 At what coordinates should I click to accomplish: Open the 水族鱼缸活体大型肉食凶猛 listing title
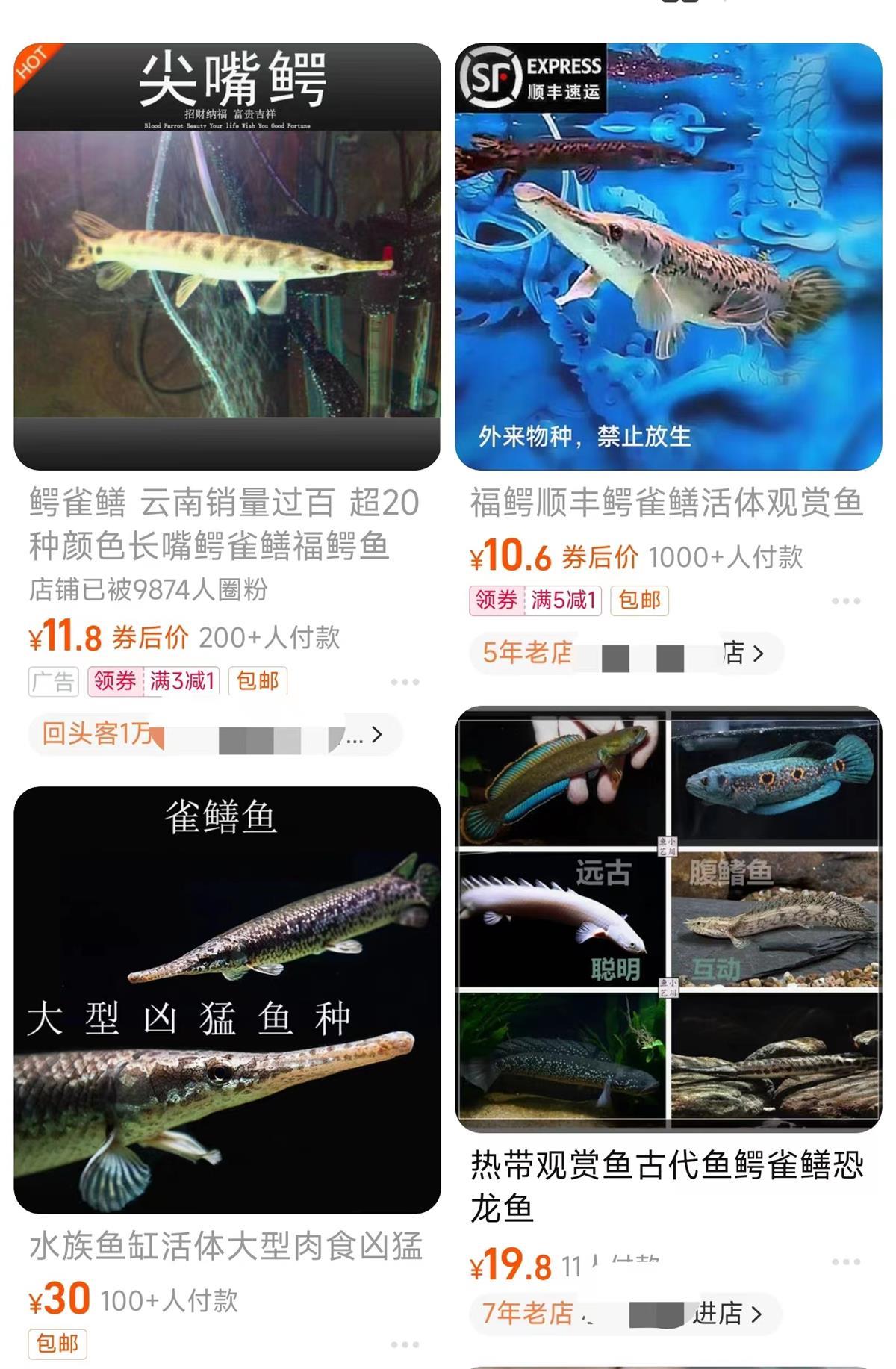[226, 1246]
